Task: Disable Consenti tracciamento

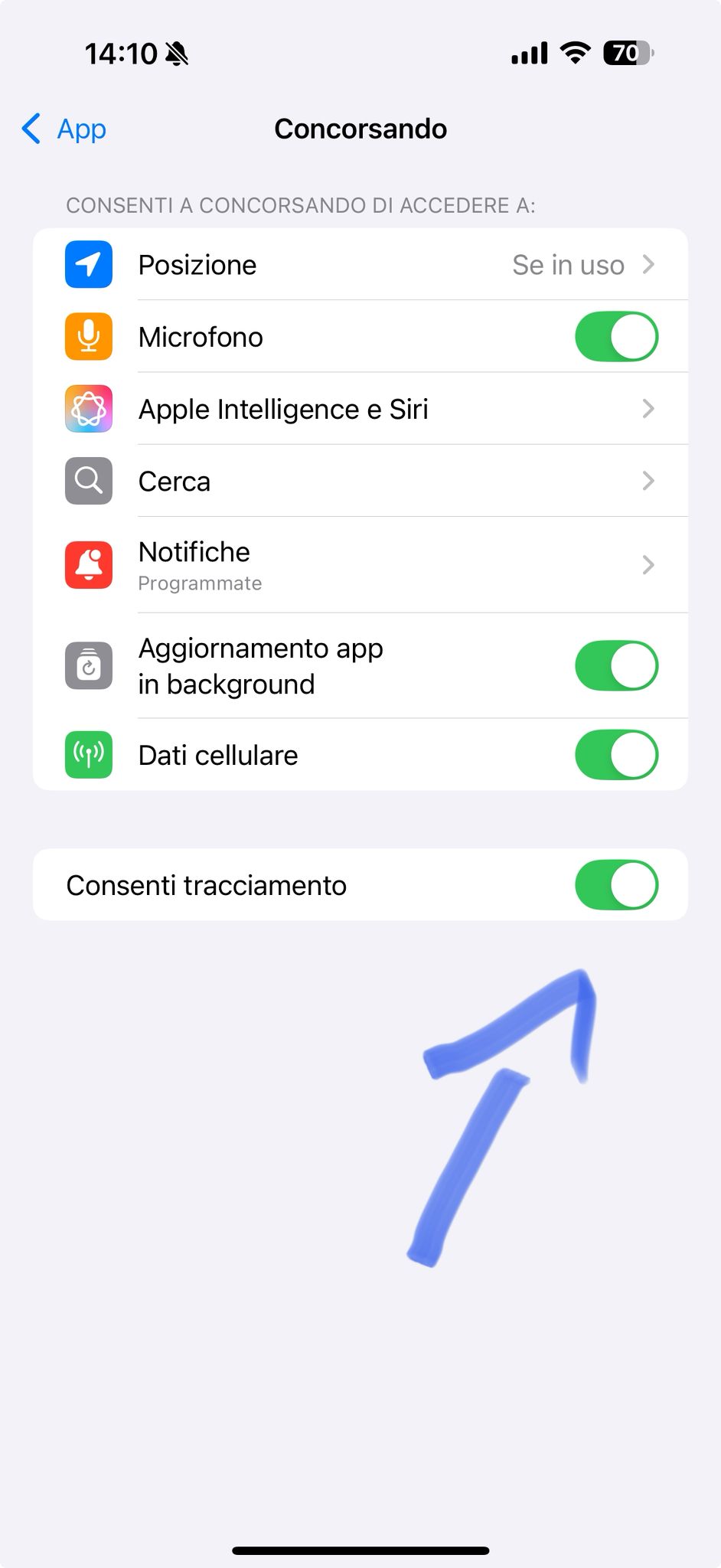Action: pyautogui.click(x=616, y=884)
